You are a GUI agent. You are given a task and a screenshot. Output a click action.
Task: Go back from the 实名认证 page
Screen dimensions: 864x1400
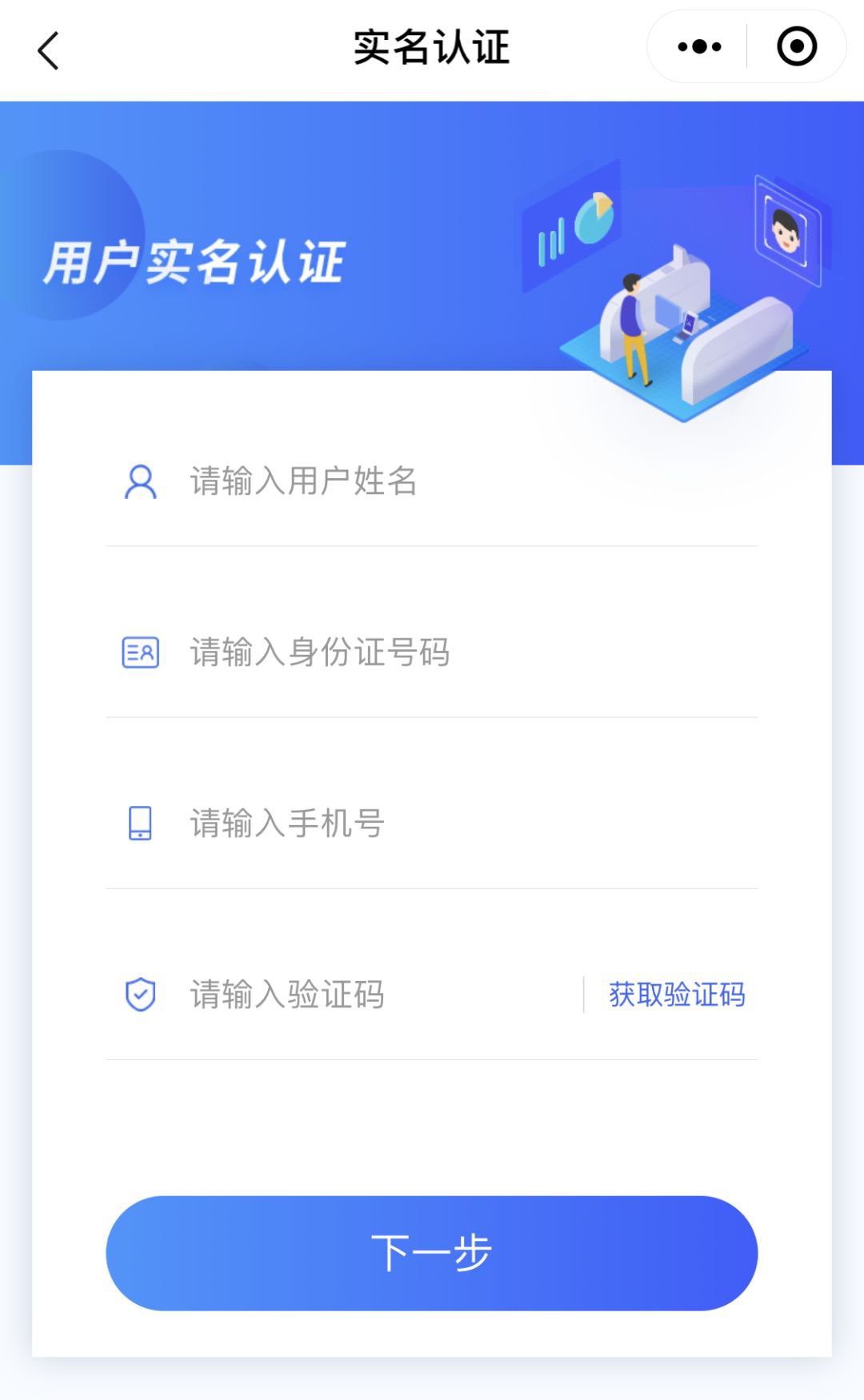tap(49, 50)
